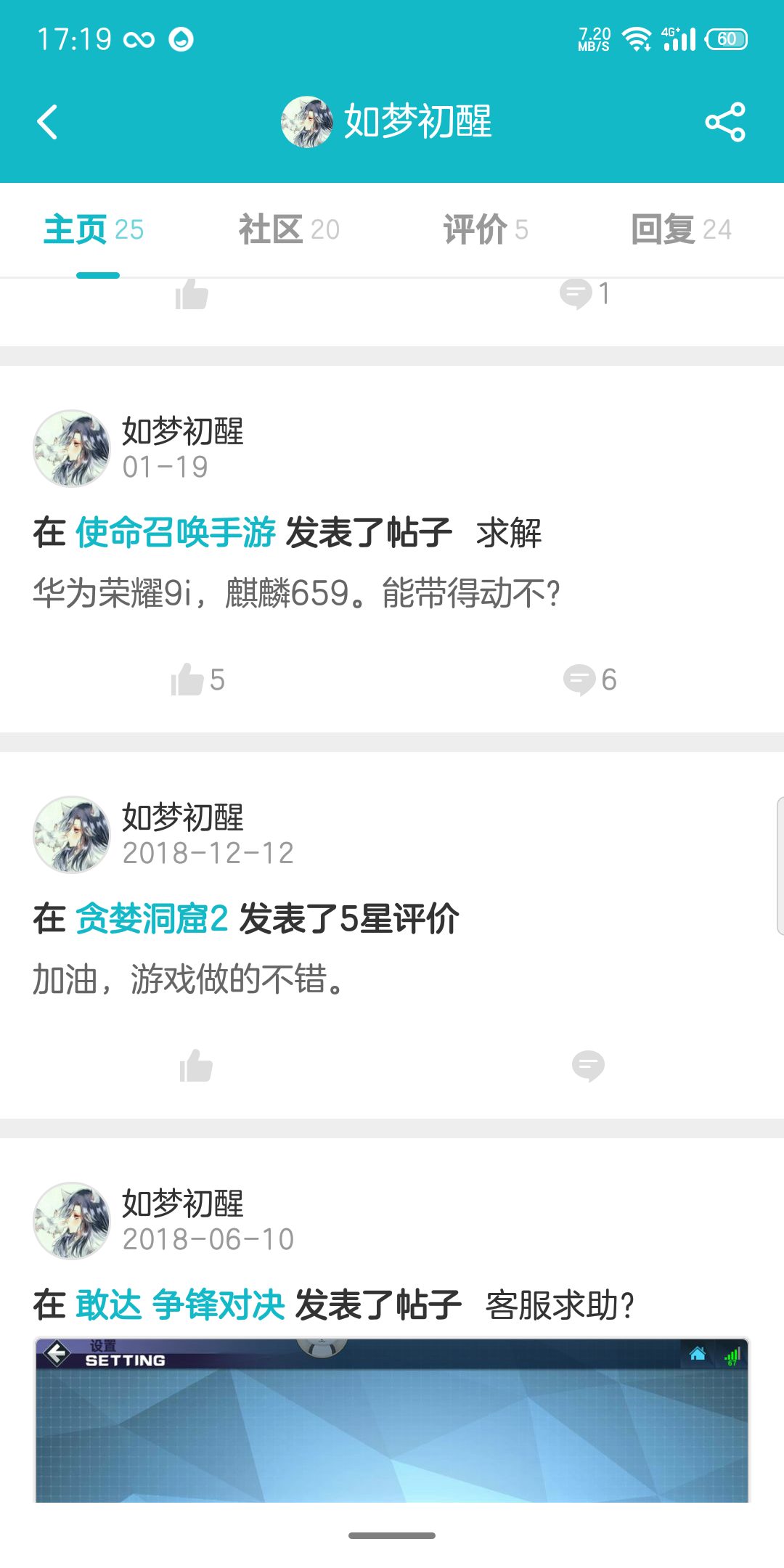Screen dimensions: 784x1568
Task: Open the 回复 tab
Action: (681, 229)
